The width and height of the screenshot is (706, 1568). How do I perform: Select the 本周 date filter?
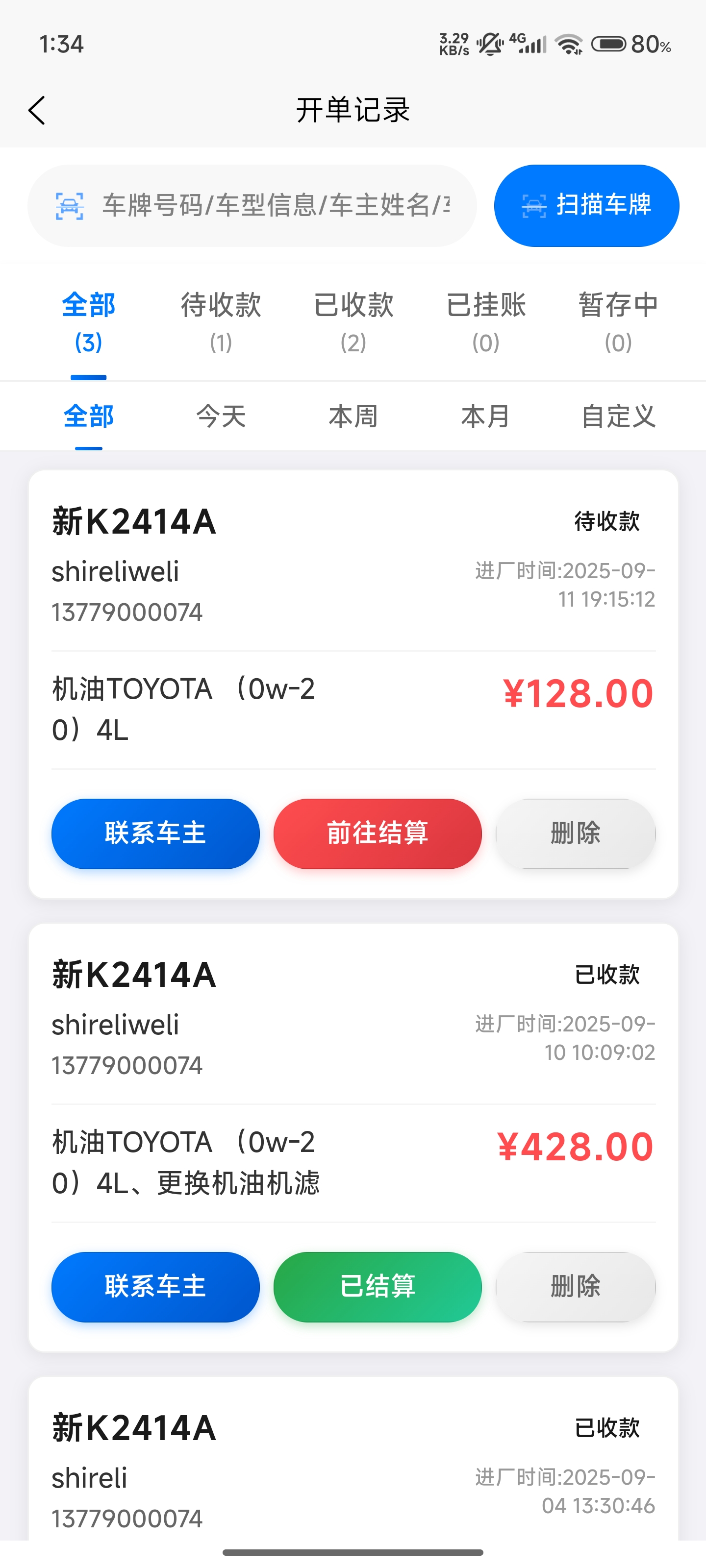click(x=352, y=416)
